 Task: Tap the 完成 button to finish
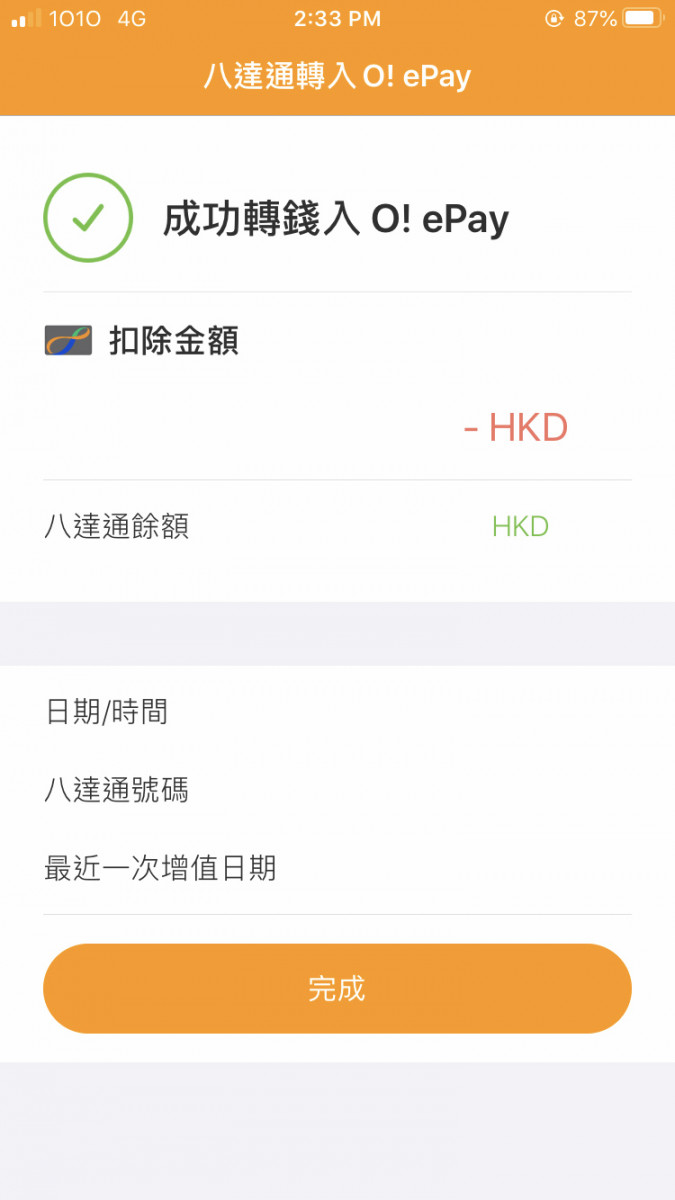(337, 988)
